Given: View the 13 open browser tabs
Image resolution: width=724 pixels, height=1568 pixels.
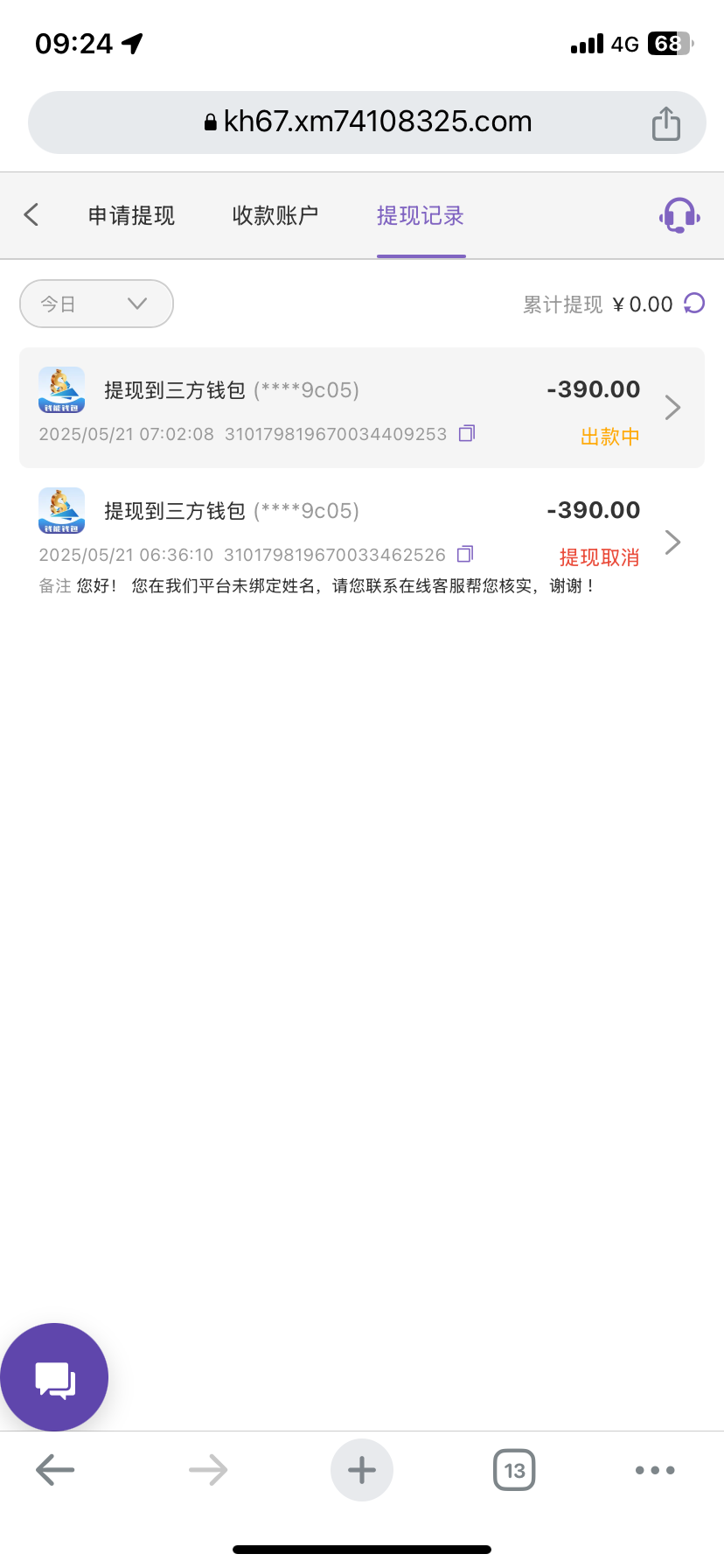Looking at the screenshot, I should 514,1470.
